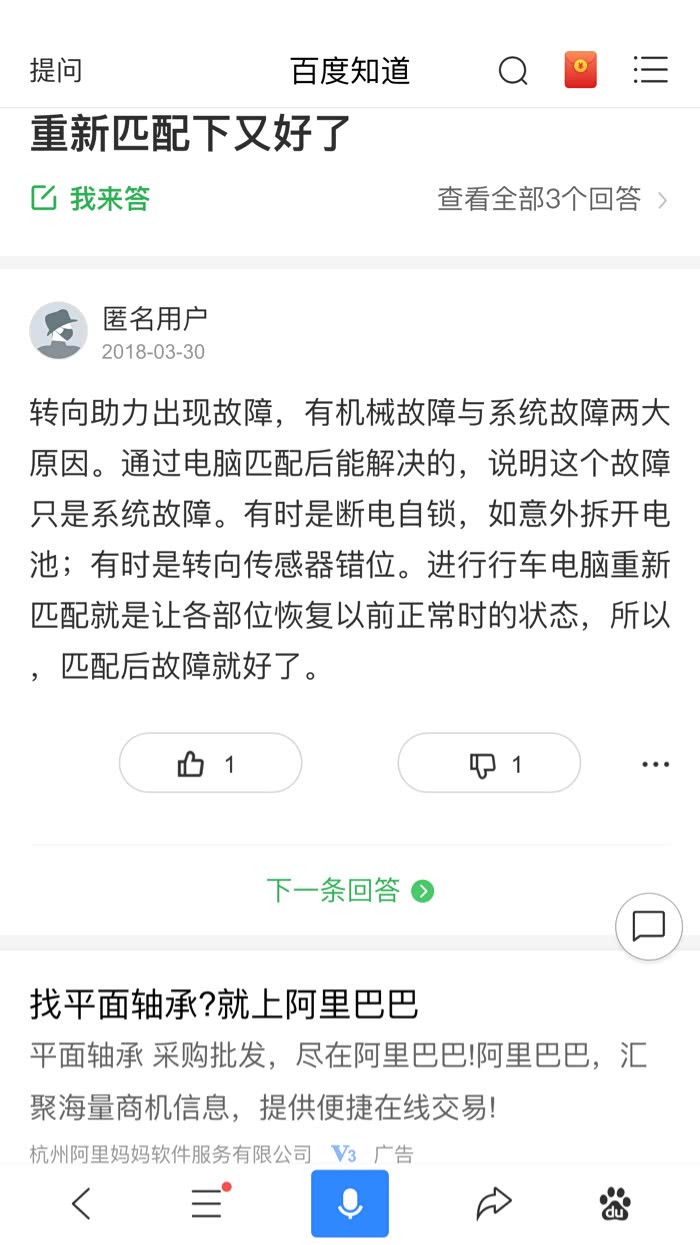The width and height of the screenshot is (700, 1245).
Task: Upvote the answer with thumbs up
Action: tap(210, 765)
